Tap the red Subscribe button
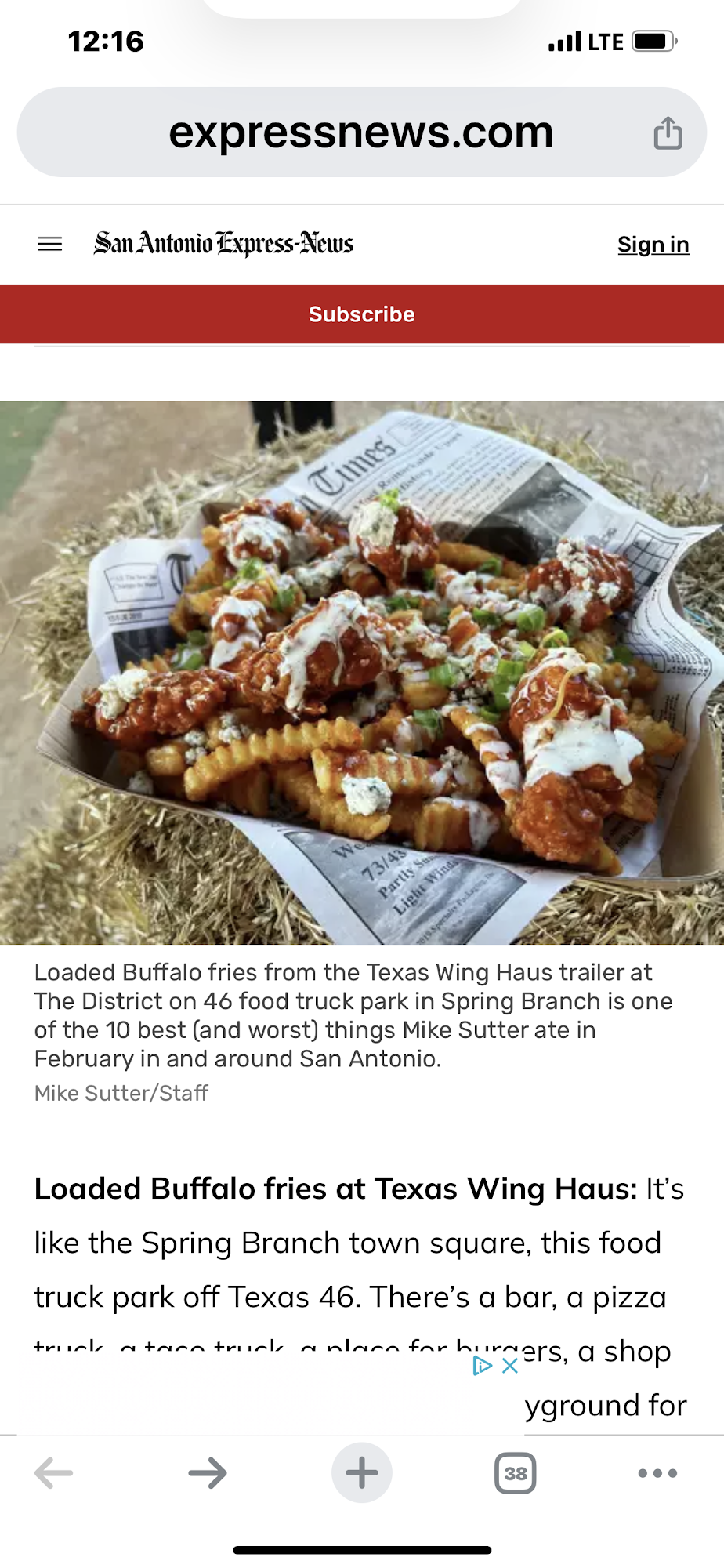Image resolution: width=724 pixels, height=1568 pixels. click(361, 314)
